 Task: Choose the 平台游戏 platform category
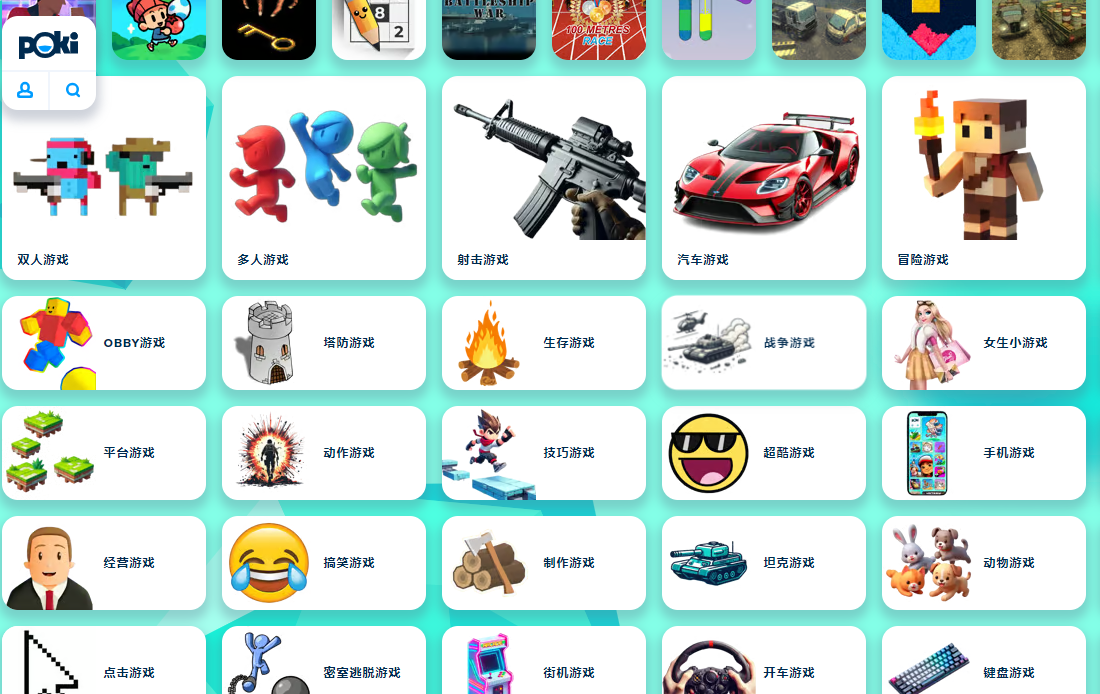[104, 453]
